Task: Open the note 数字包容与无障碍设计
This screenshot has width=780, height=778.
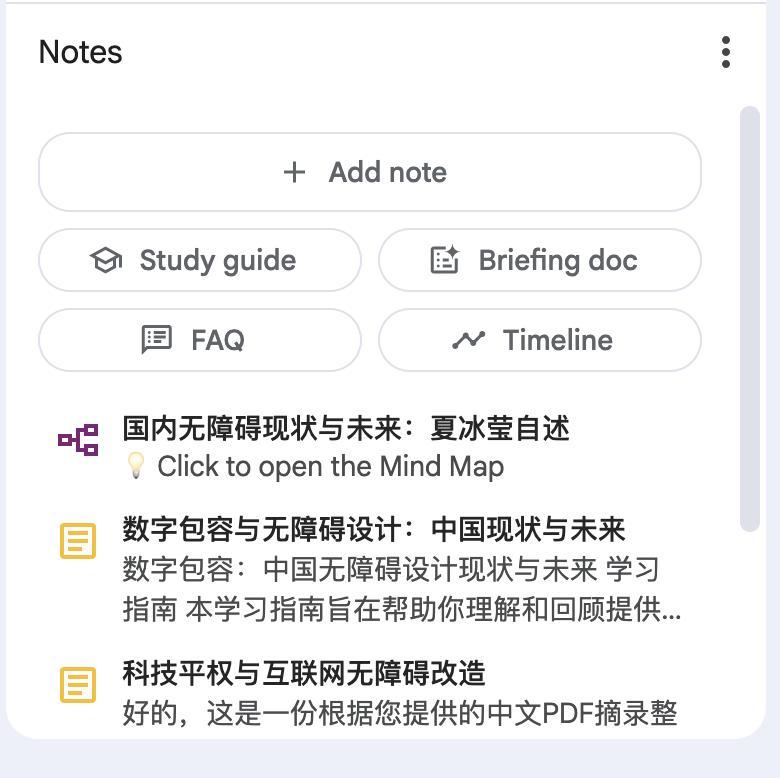Action: tap(373, 530)
